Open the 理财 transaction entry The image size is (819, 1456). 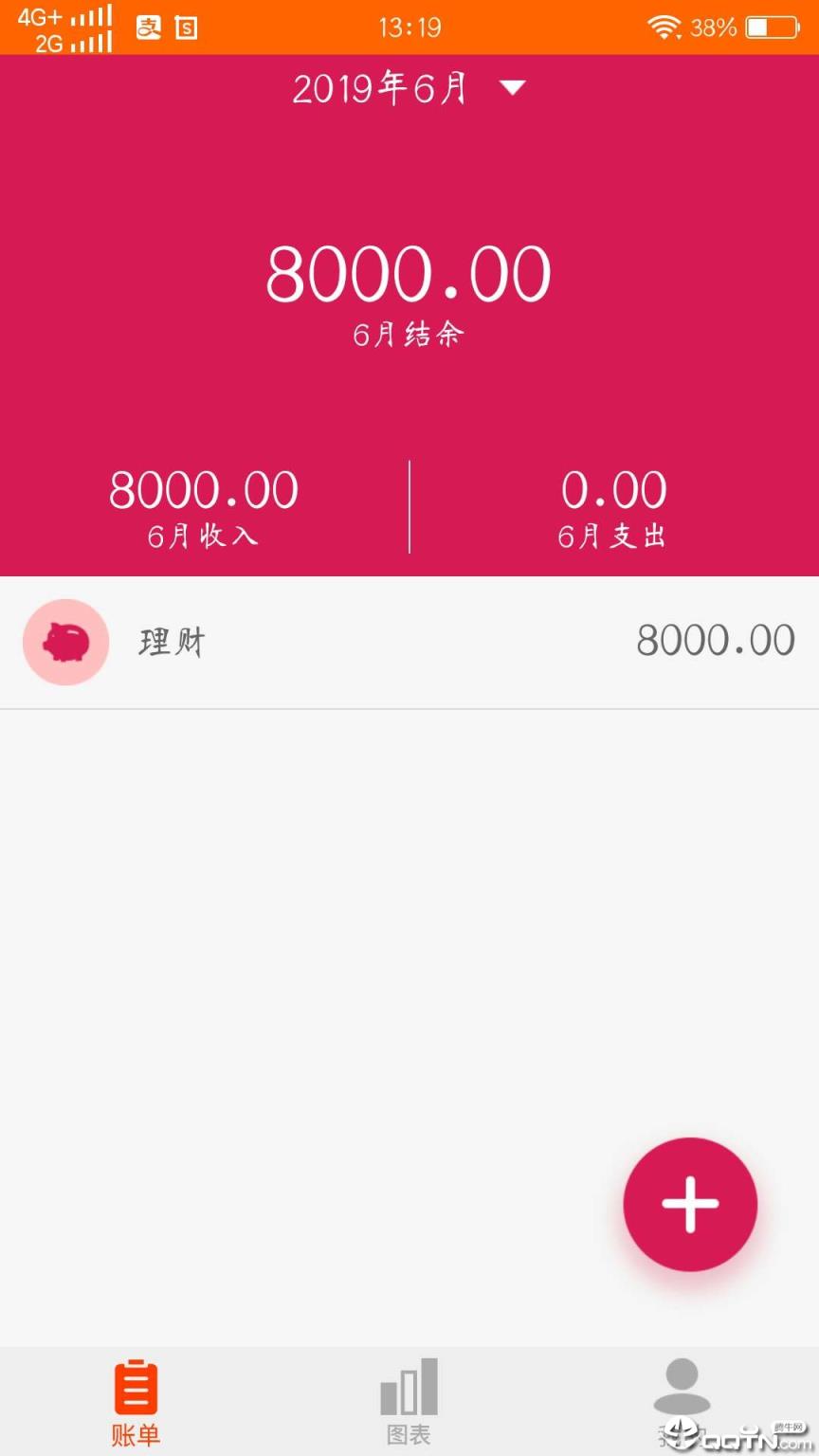point(408,642)
